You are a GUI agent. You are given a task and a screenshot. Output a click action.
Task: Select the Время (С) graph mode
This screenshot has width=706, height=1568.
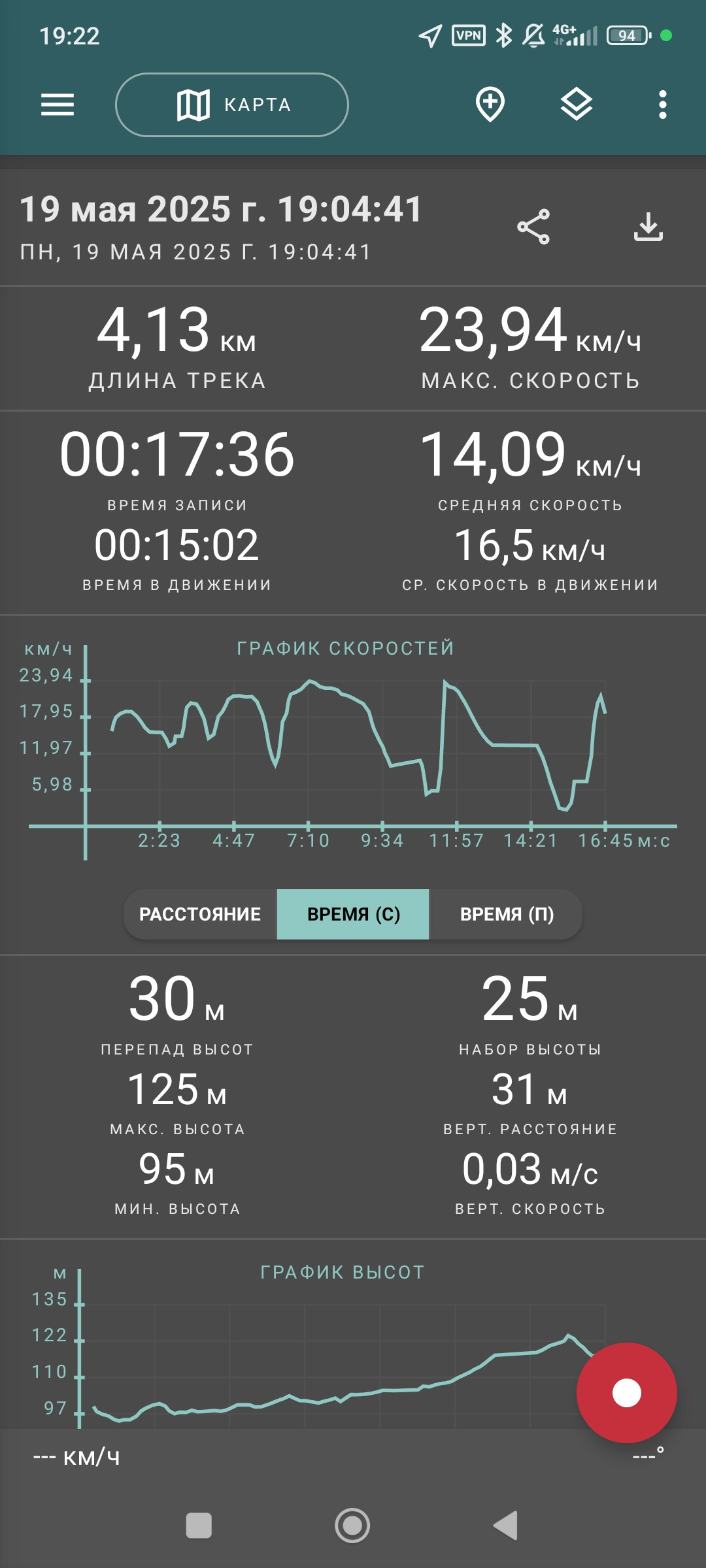point(353,914)
